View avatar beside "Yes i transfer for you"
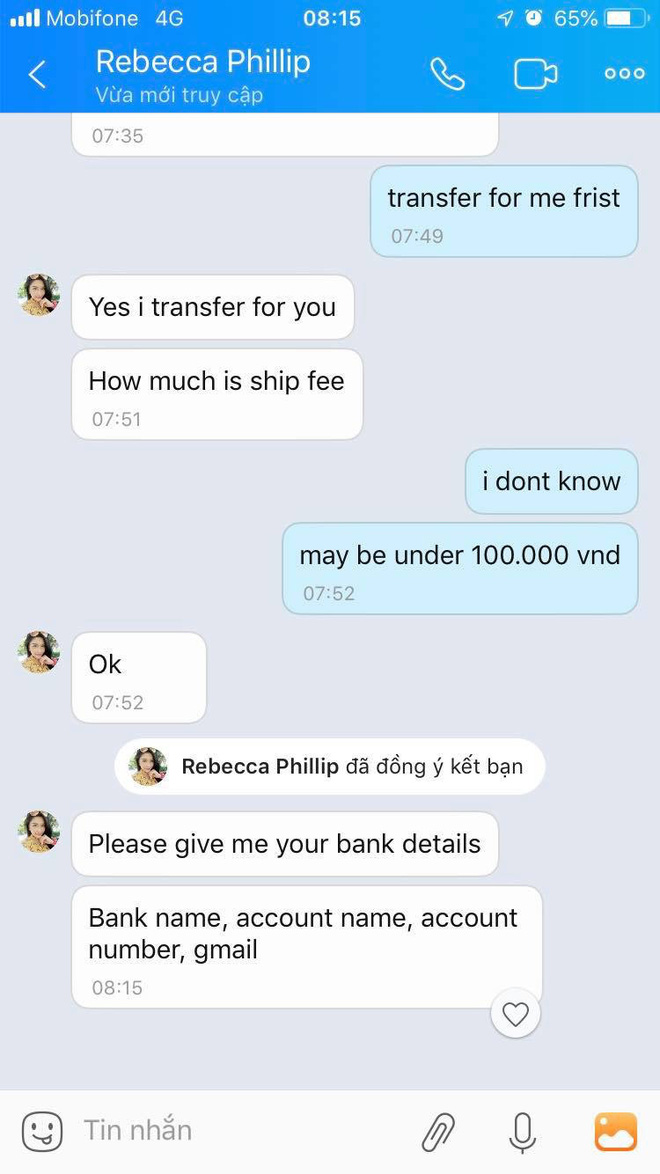 (x=39, y=295)
